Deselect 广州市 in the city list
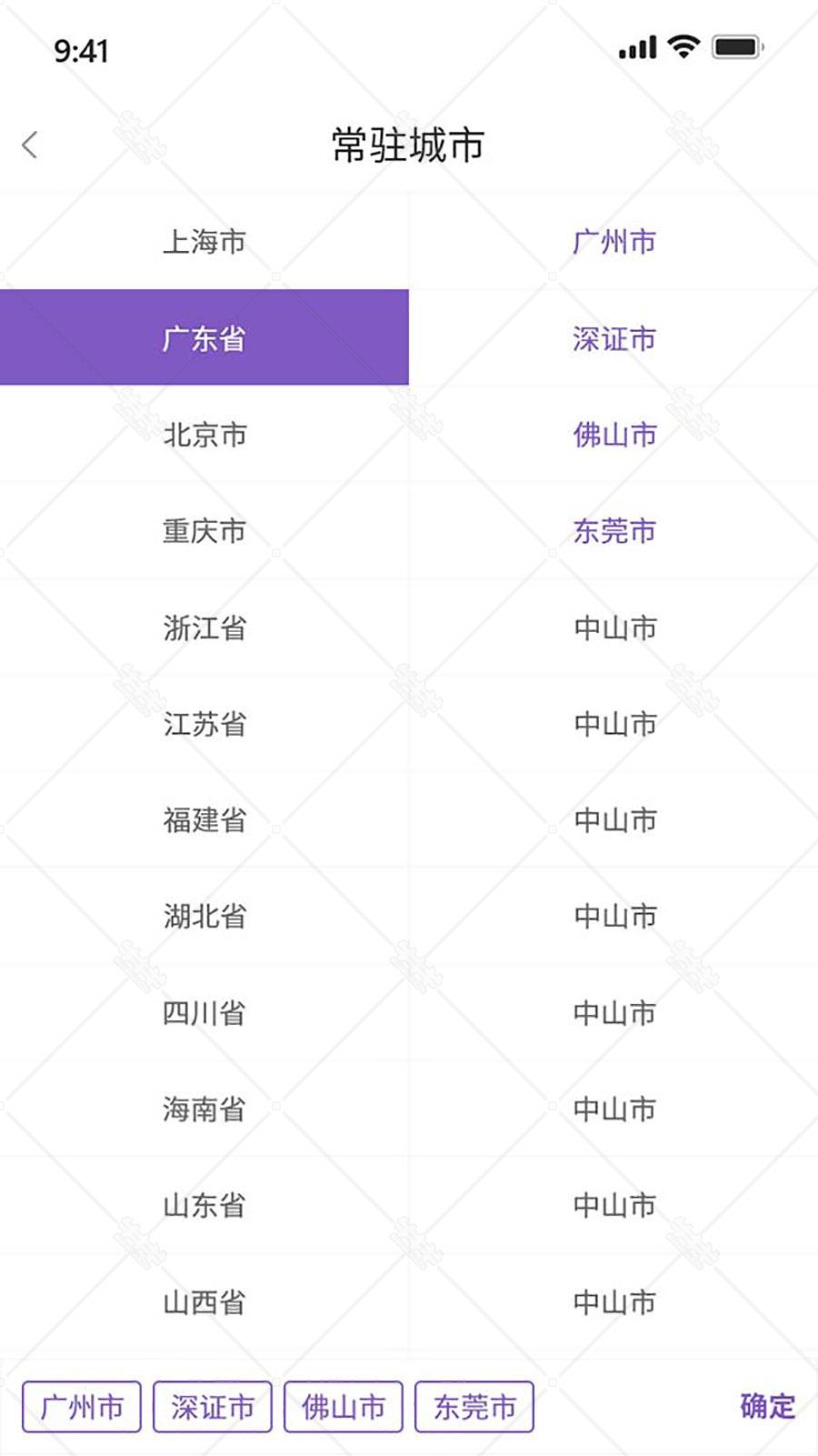The width and height of the screenshot is (818, 1456). click(x=613, y=242)
